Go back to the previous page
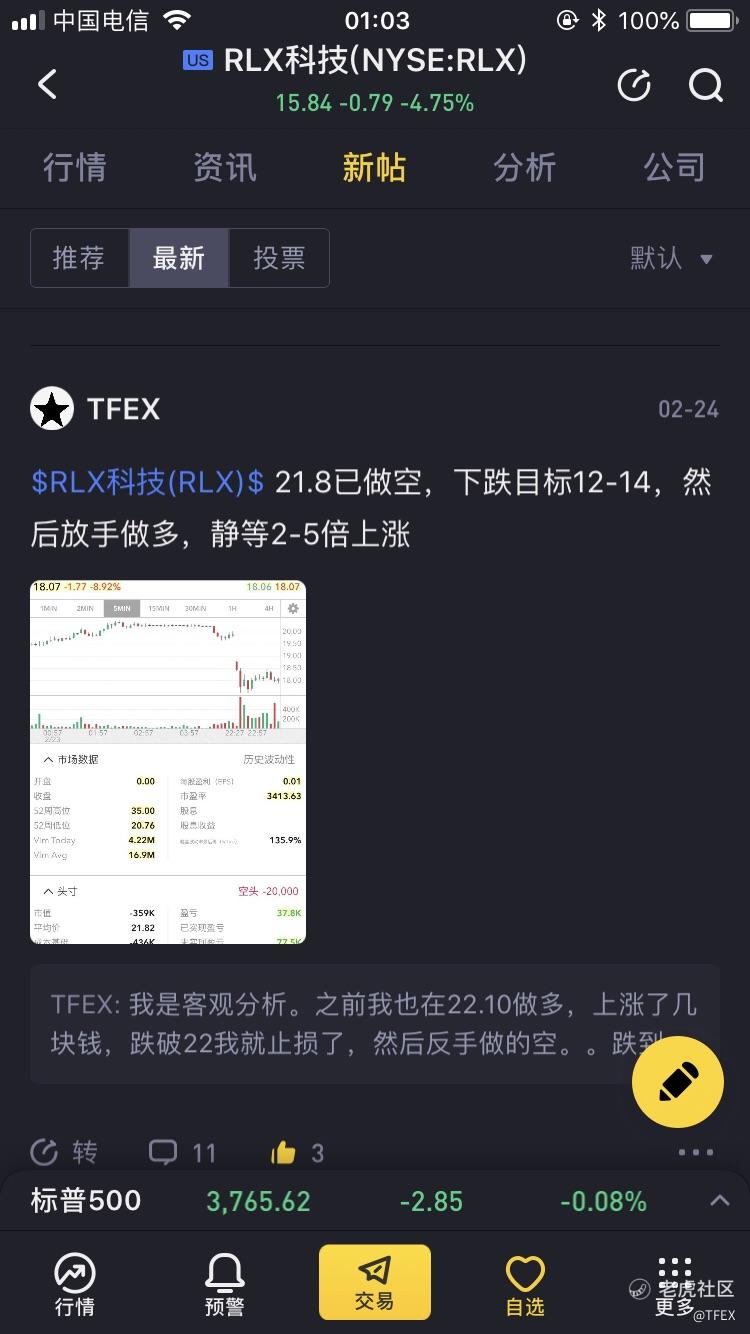 click(x=47, y=85)
